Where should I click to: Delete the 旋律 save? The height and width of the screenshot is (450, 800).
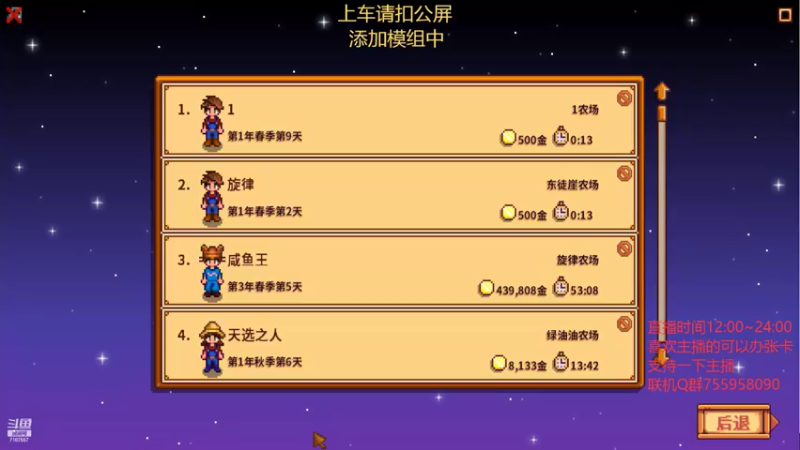[x=624, y=173]
